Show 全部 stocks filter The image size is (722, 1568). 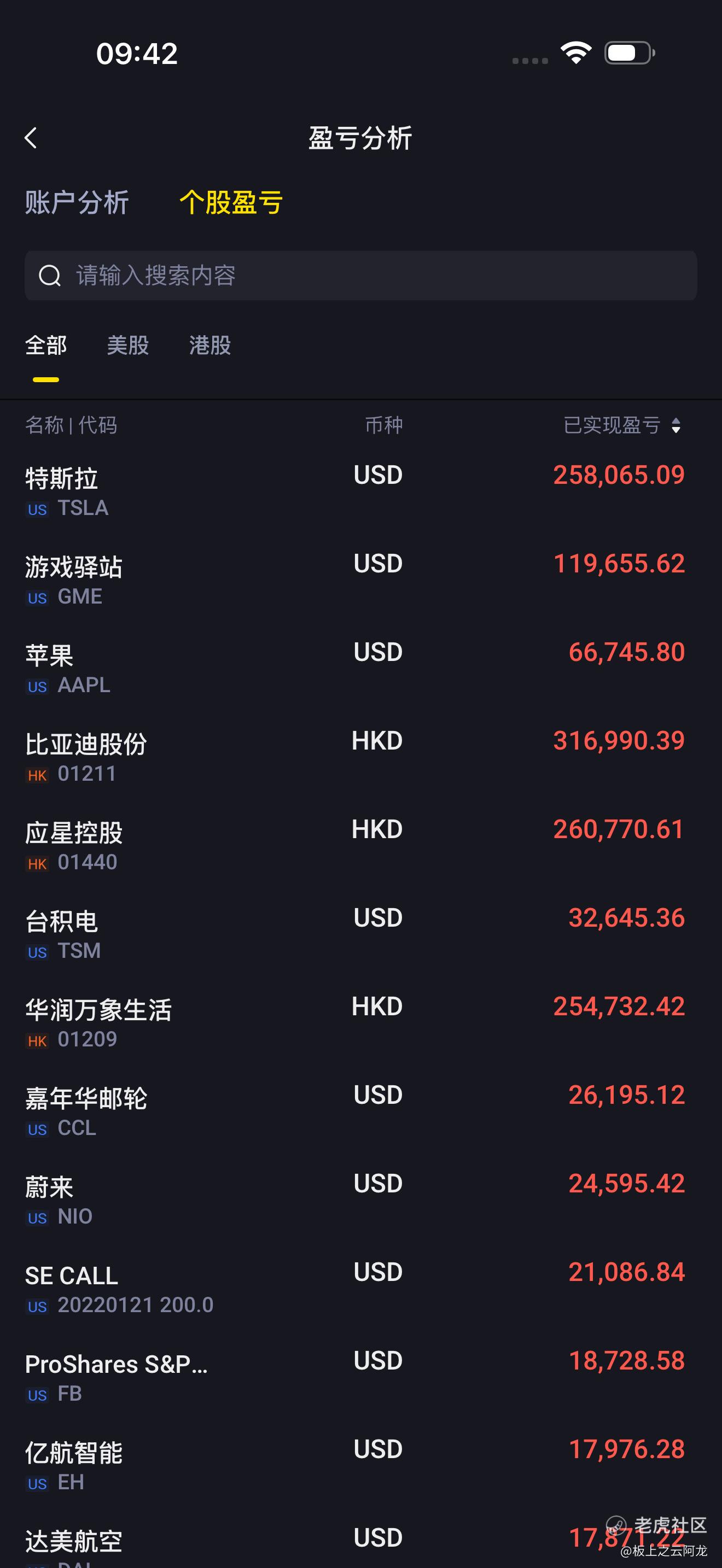click(x=45, y=346)
